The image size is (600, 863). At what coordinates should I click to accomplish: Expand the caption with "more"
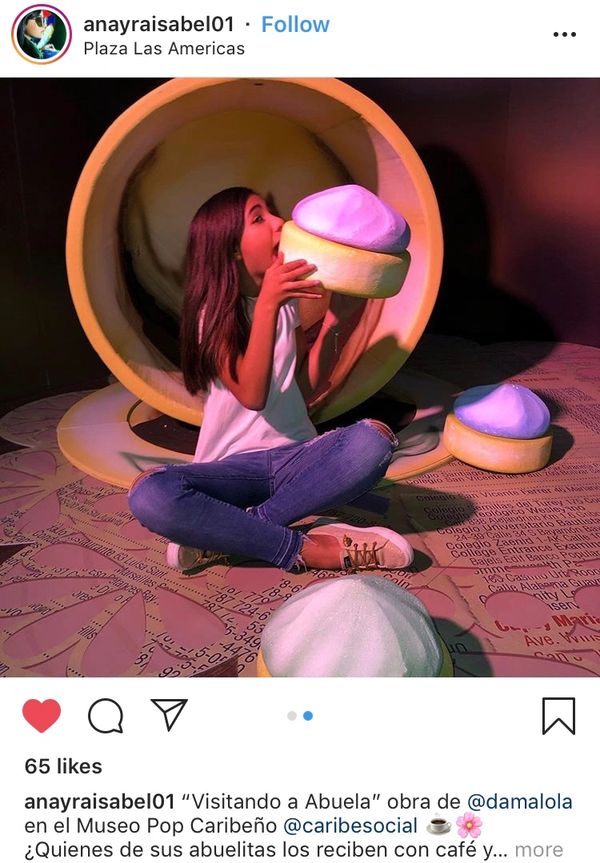tap(539, 851)
